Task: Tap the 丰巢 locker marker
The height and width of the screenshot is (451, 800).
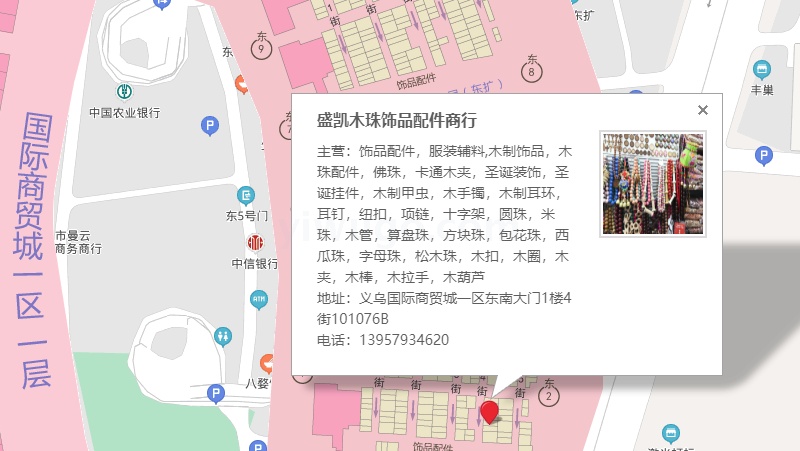Action: [762, 70]
